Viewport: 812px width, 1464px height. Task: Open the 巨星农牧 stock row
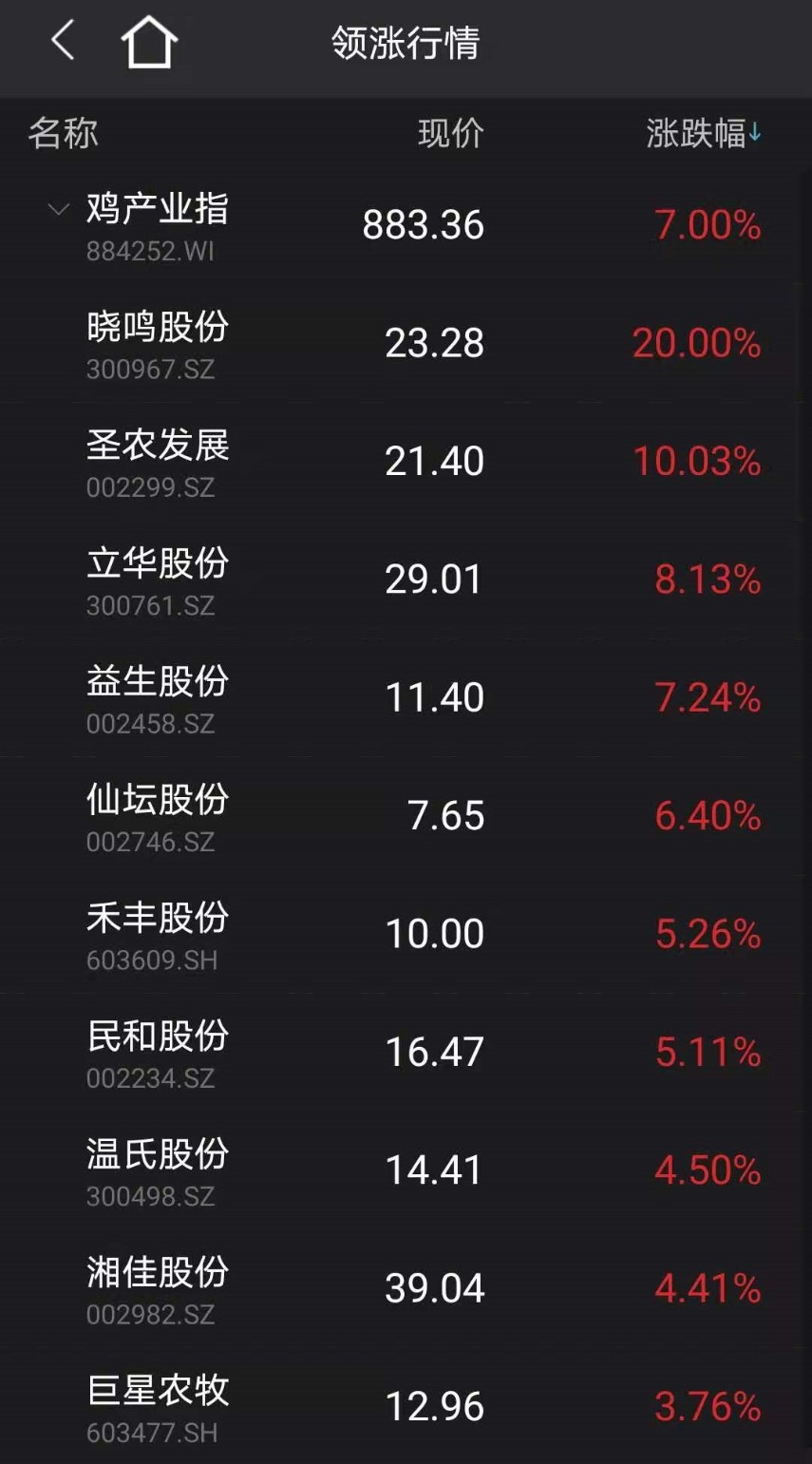tap(406, 1407)
